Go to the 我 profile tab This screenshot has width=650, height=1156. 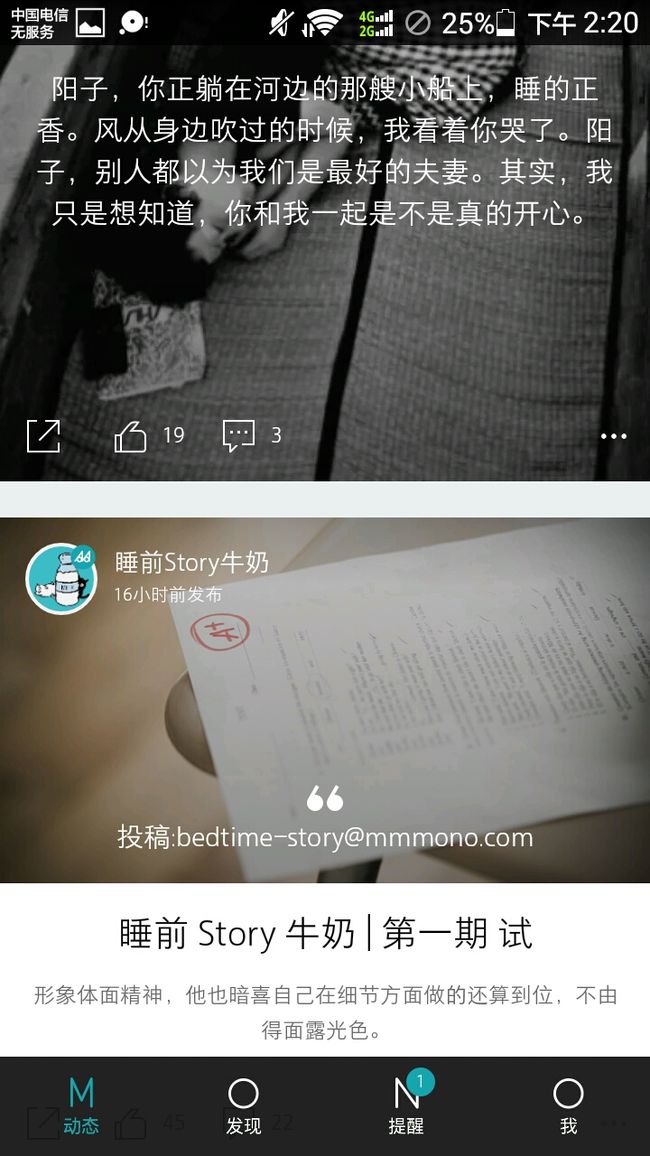pos(568,1106)
